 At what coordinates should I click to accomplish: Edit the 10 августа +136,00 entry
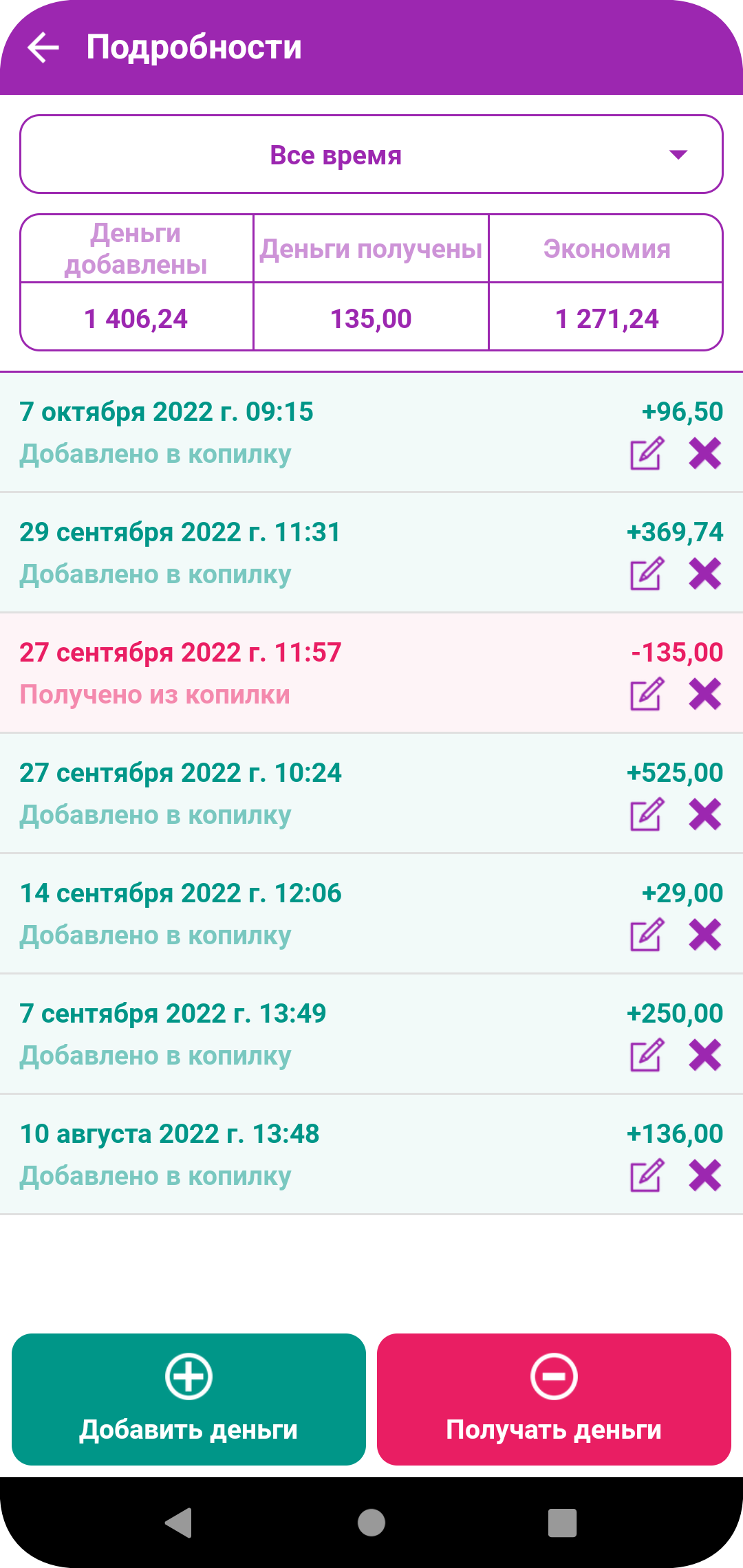click(x=647, y=1176)
